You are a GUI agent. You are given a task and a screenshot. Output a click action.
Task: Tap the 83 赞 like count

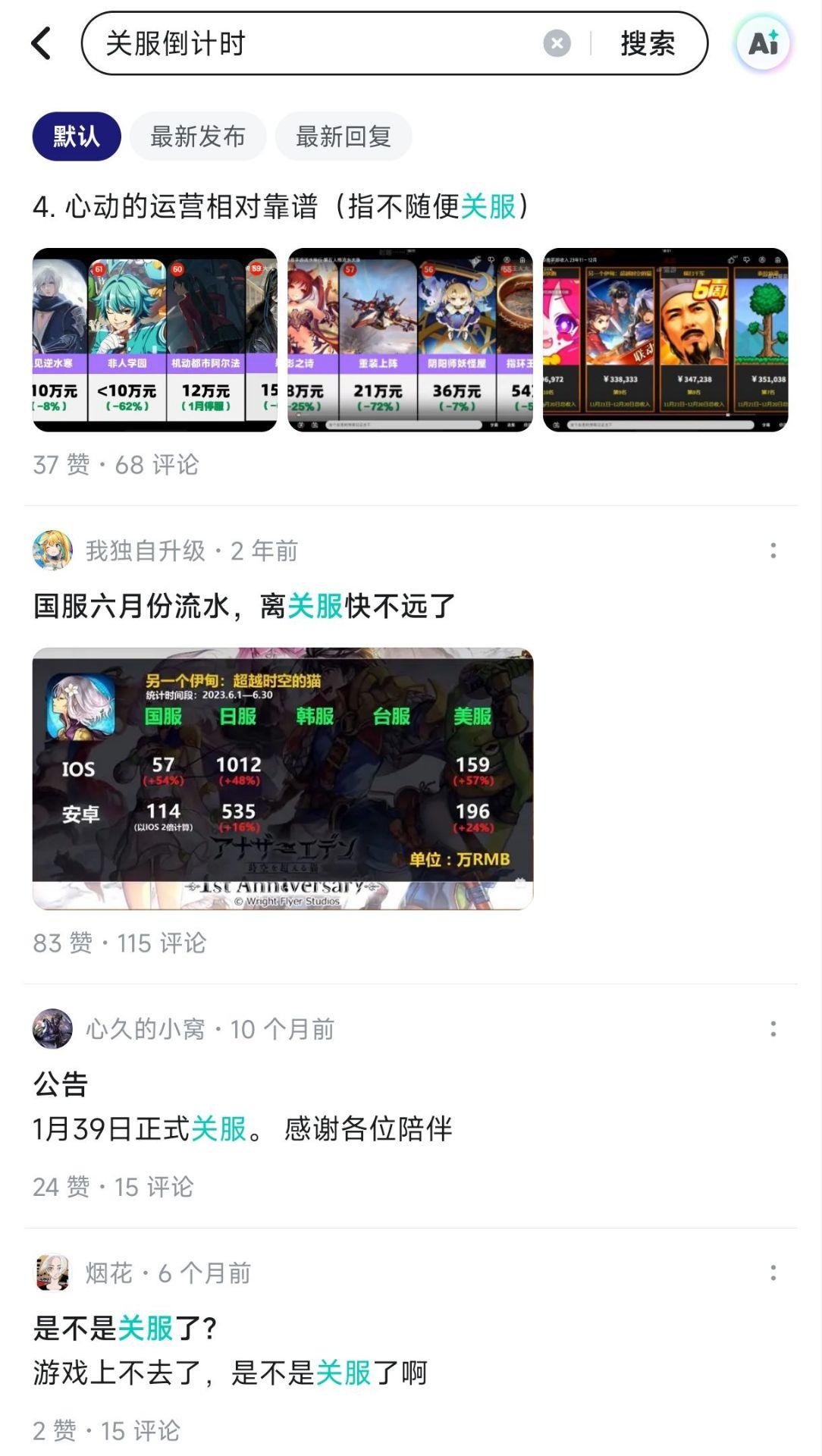63,944
